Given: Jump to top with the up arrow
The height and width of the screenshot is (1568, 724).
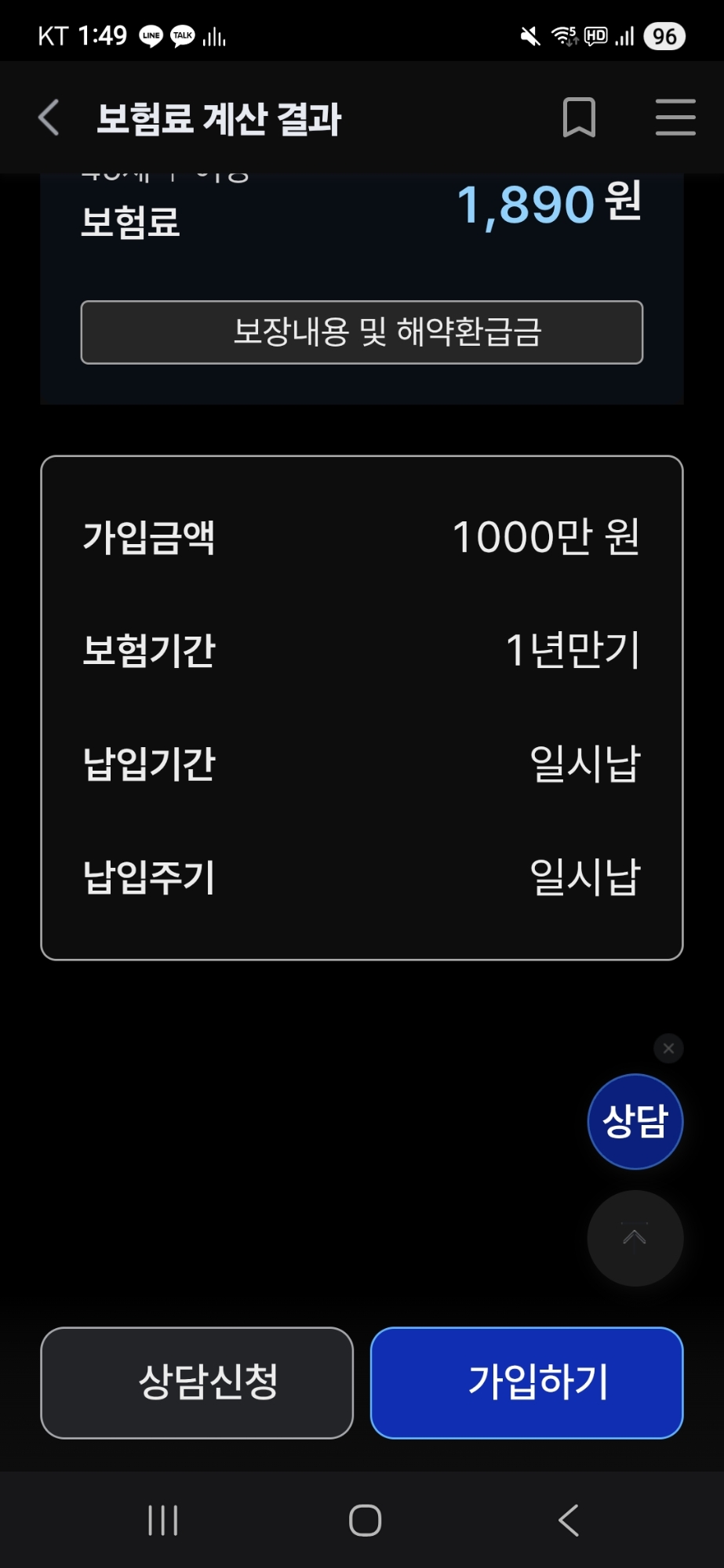Looking at the screenshot, I should pyautogui.click(x=635, y=1238).
